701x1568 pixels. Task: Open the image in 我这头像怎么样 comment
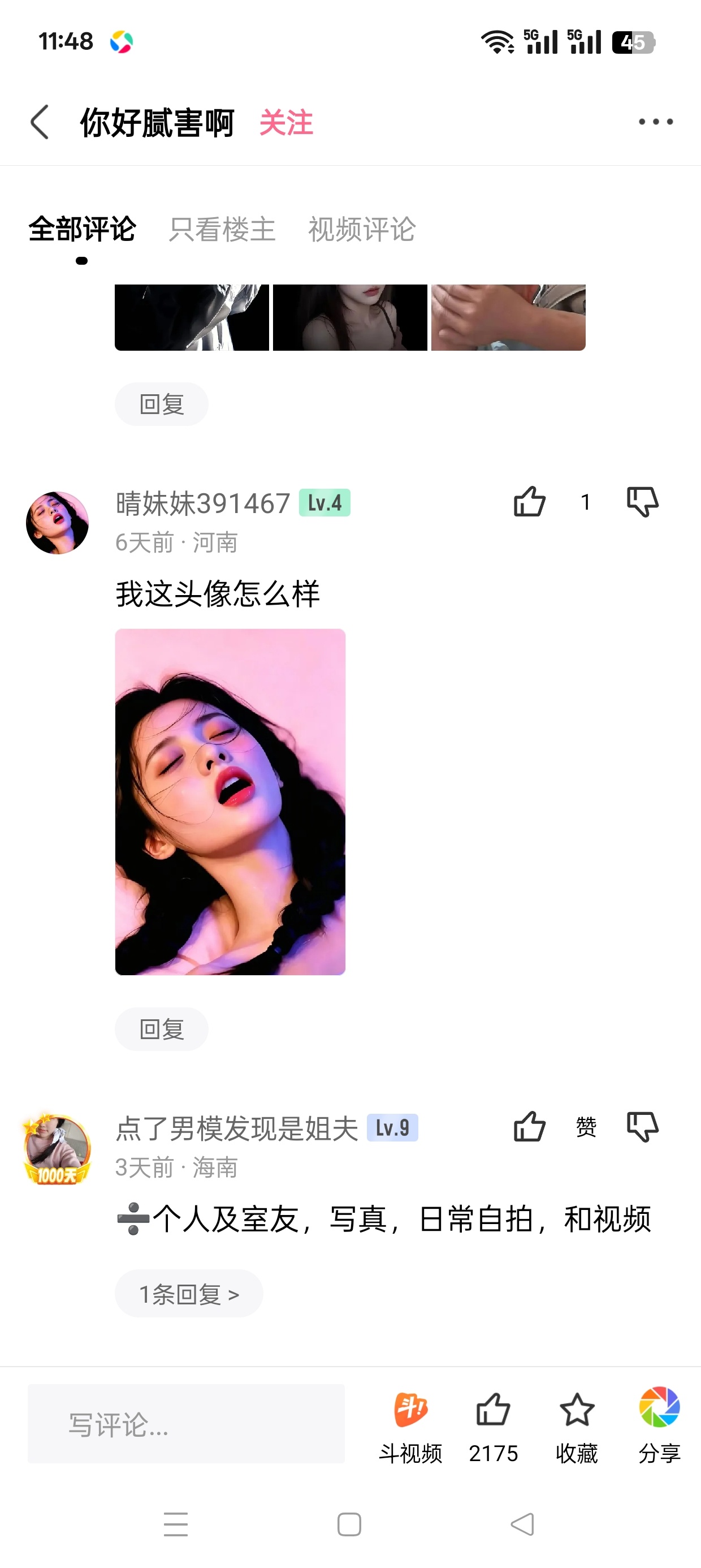point(230,802)
